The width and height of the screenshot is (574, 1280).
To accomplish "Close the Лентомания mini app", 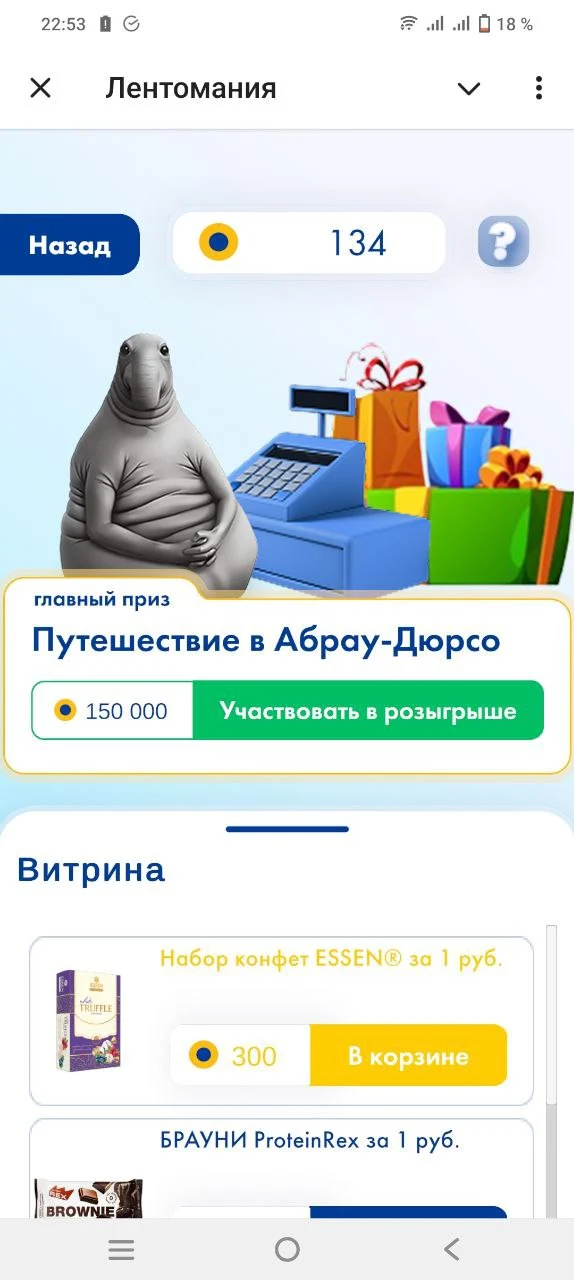I will pos(40,88).
